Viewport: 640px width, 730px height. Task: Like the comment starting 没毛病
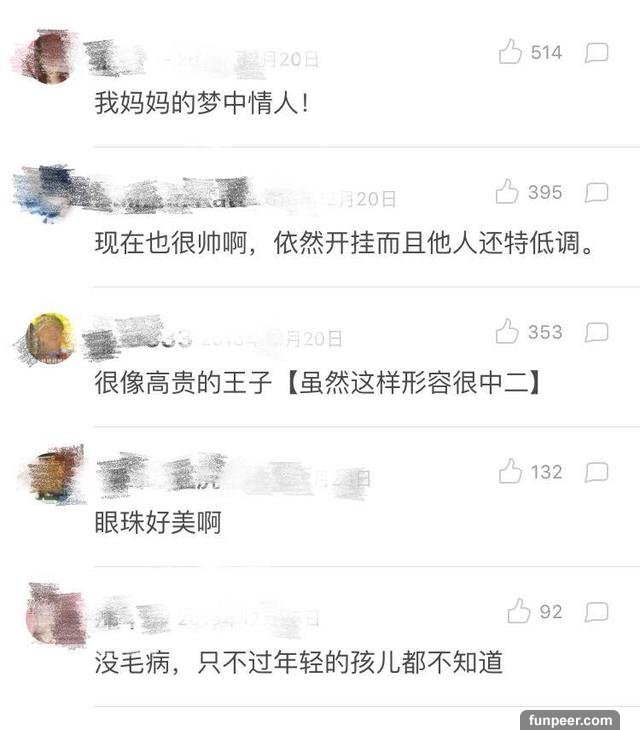(519, 610)
